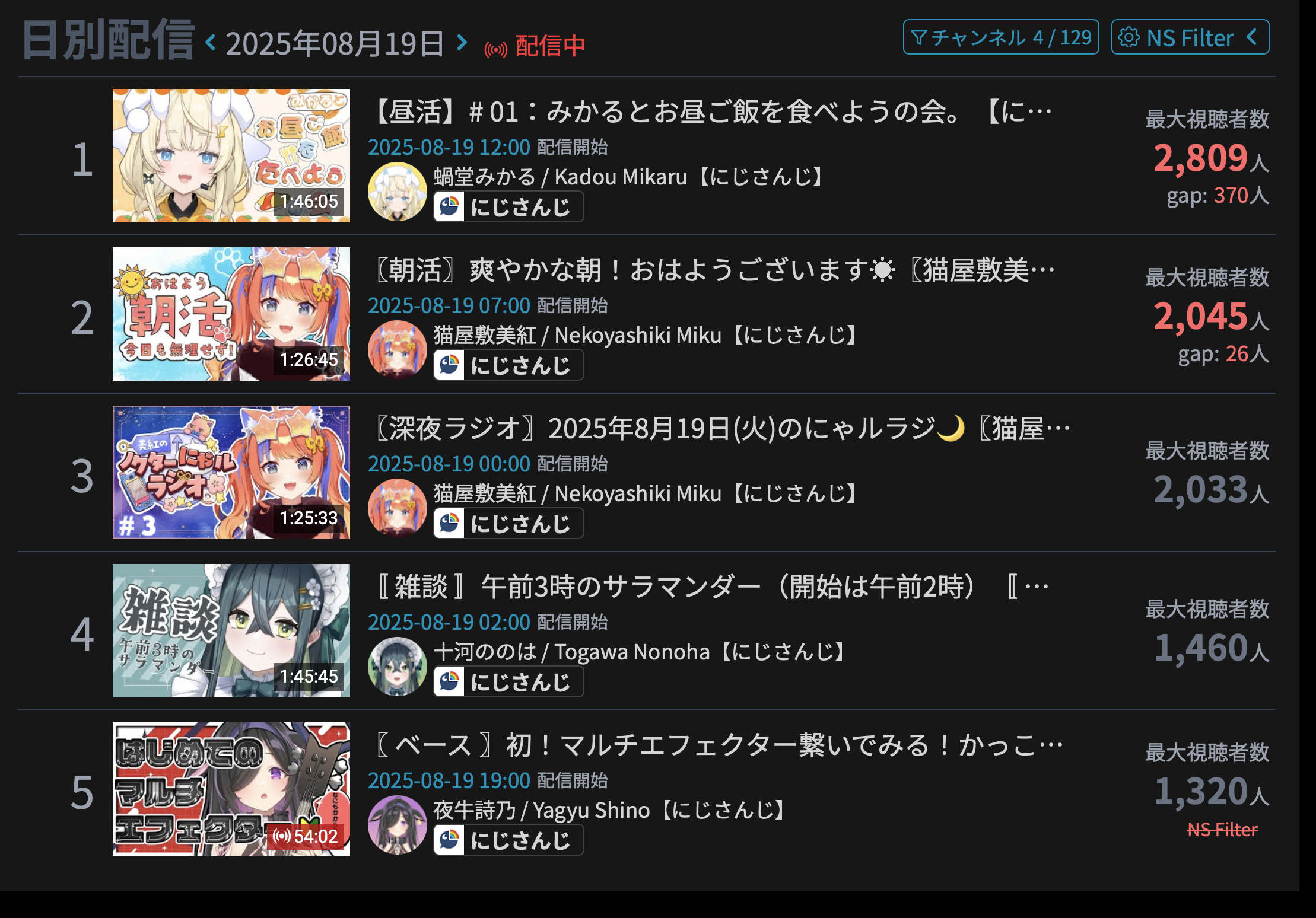The width and height of the screenshot is (1316, 918).
Task: Go to the next date
Action: pyautogui.click(x=462, y=43)
